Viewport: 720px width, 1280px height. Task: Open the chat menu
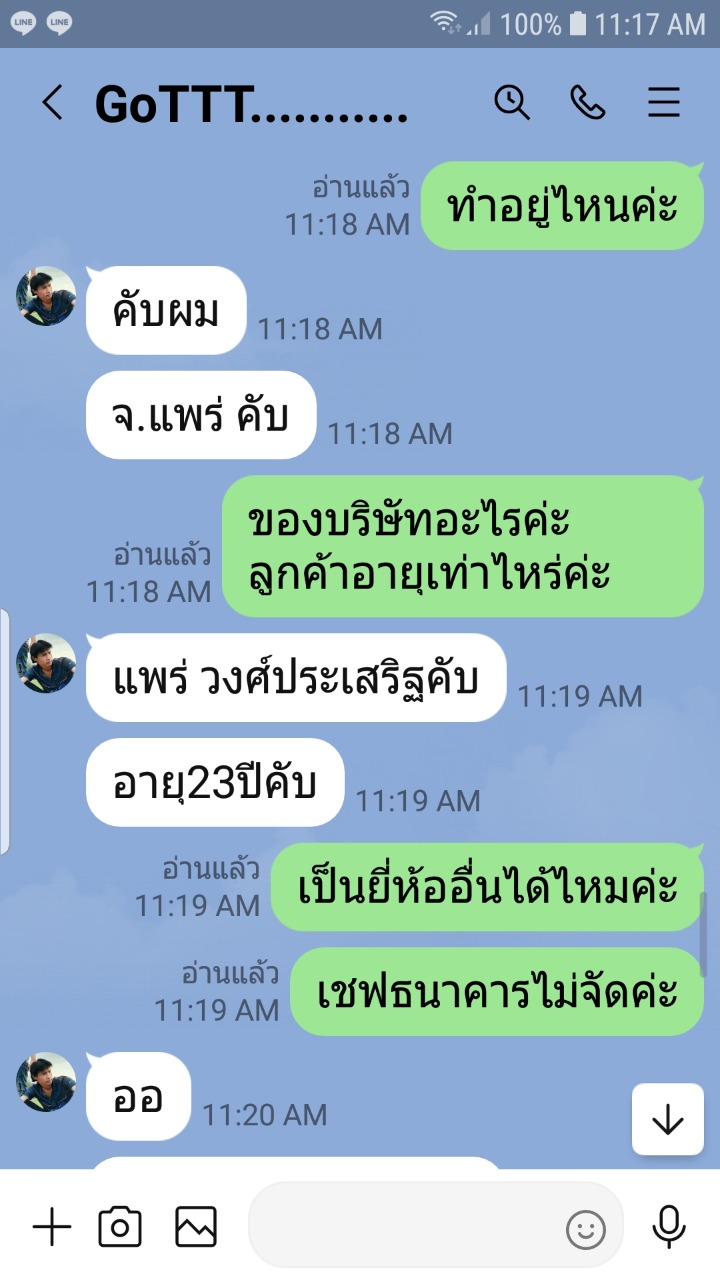(x=664, y=103)
